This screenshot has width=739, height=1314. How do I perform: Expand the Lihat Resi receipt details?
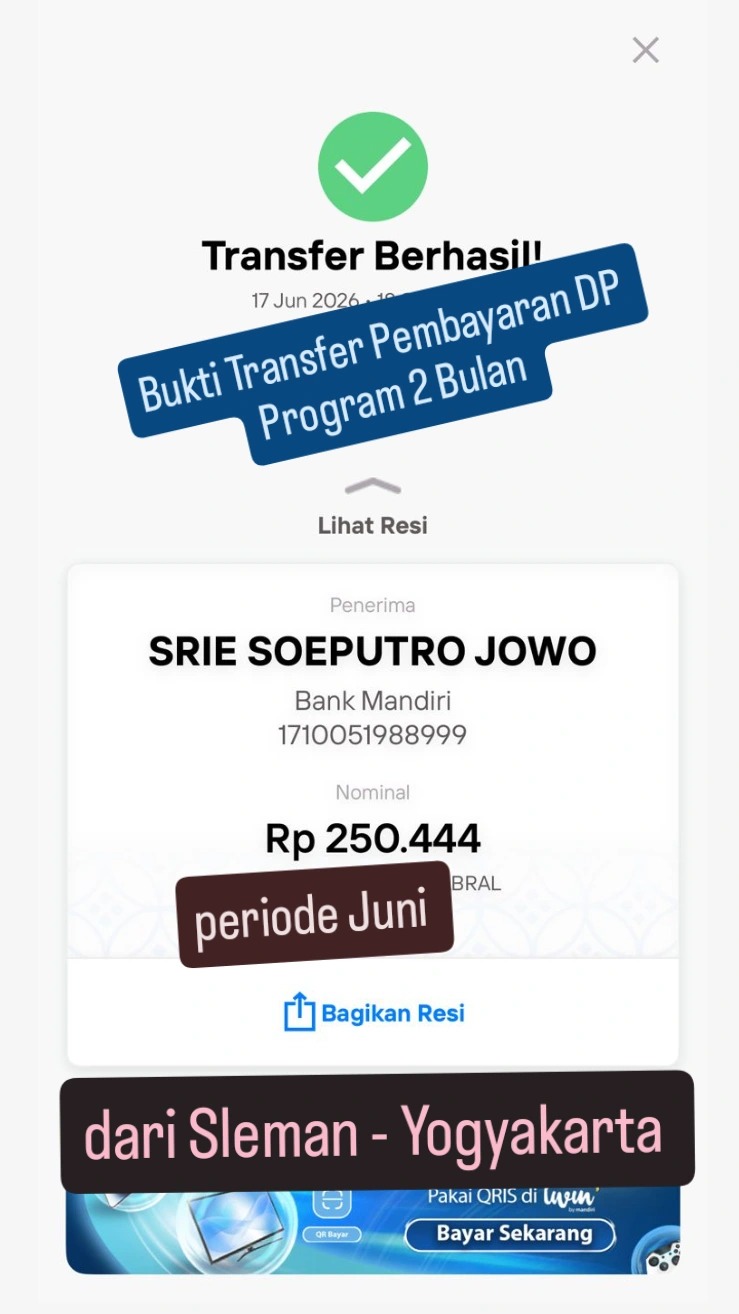tap(373, 507)
